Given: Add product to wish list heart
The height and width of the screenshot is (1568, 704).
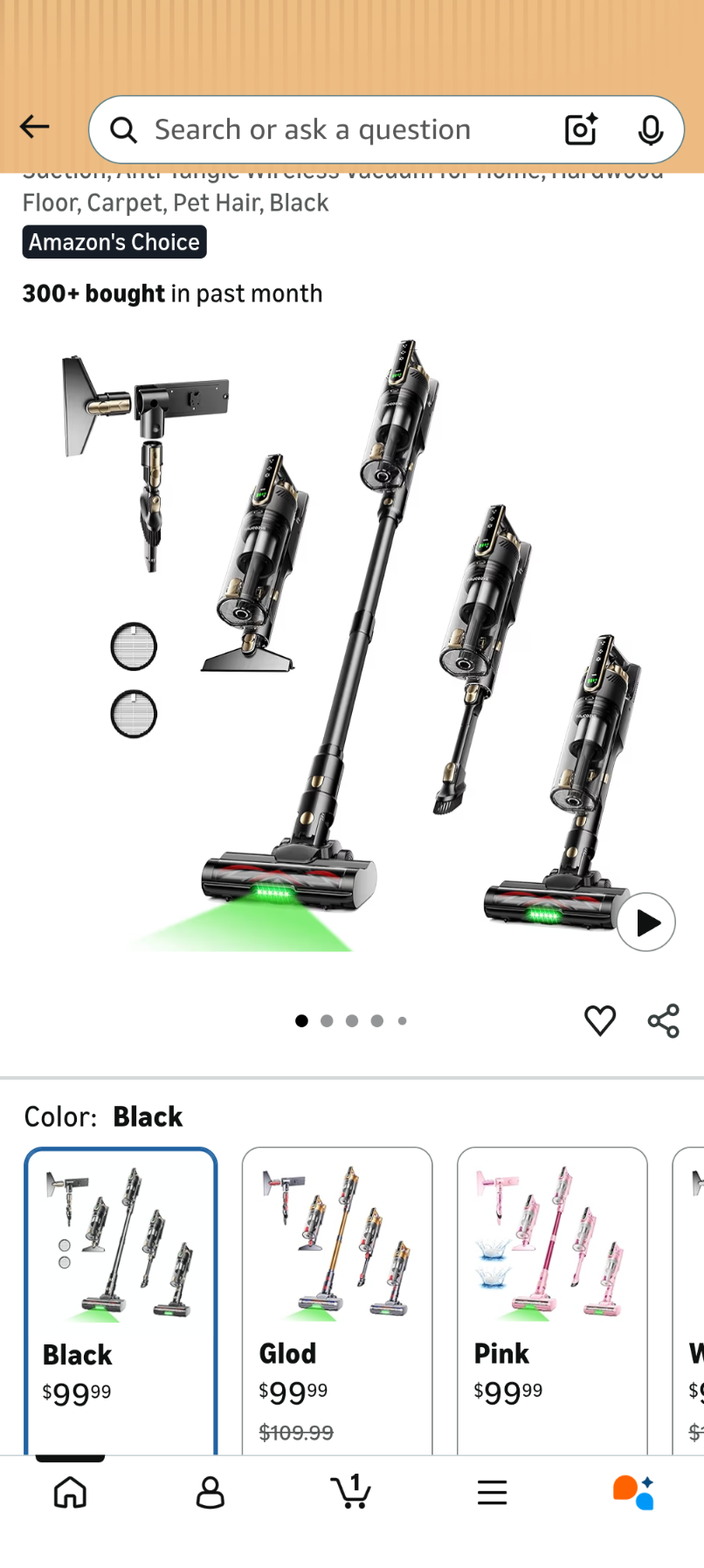Looking at the screenshot, I should point(600,1020).
